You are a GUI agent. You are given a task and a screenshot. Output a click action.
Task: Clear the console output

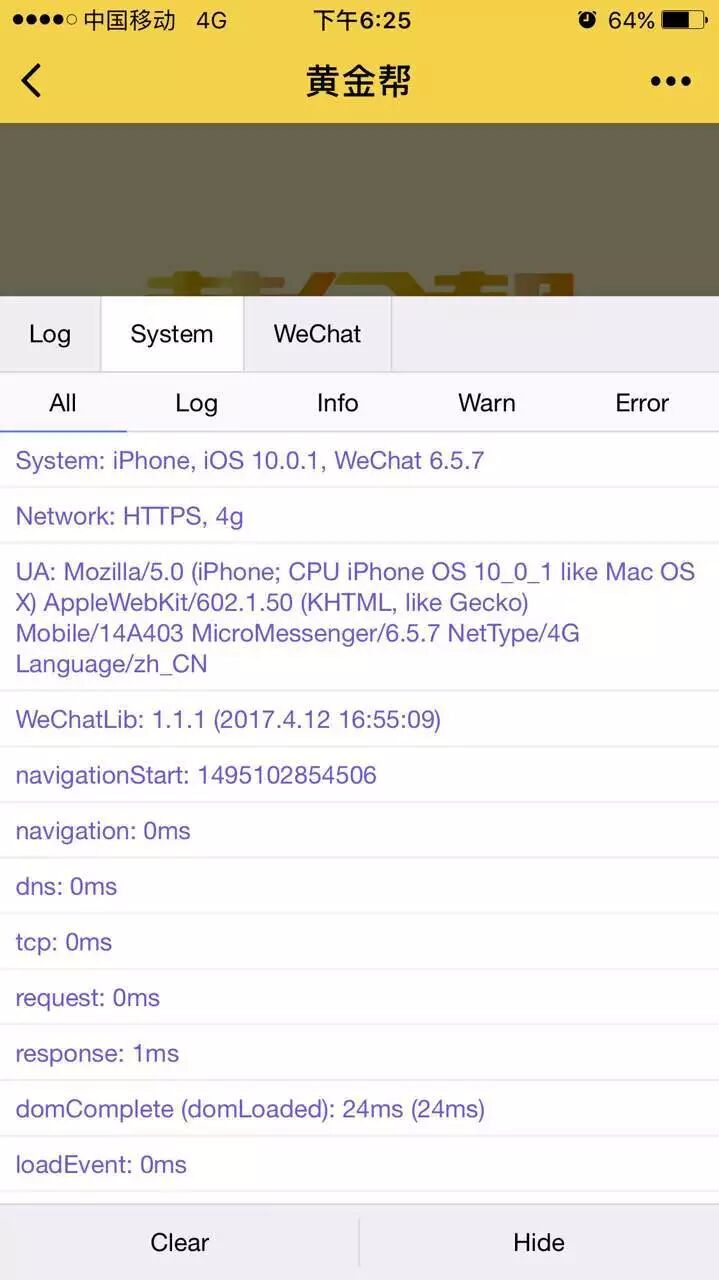click(180, 1242)
